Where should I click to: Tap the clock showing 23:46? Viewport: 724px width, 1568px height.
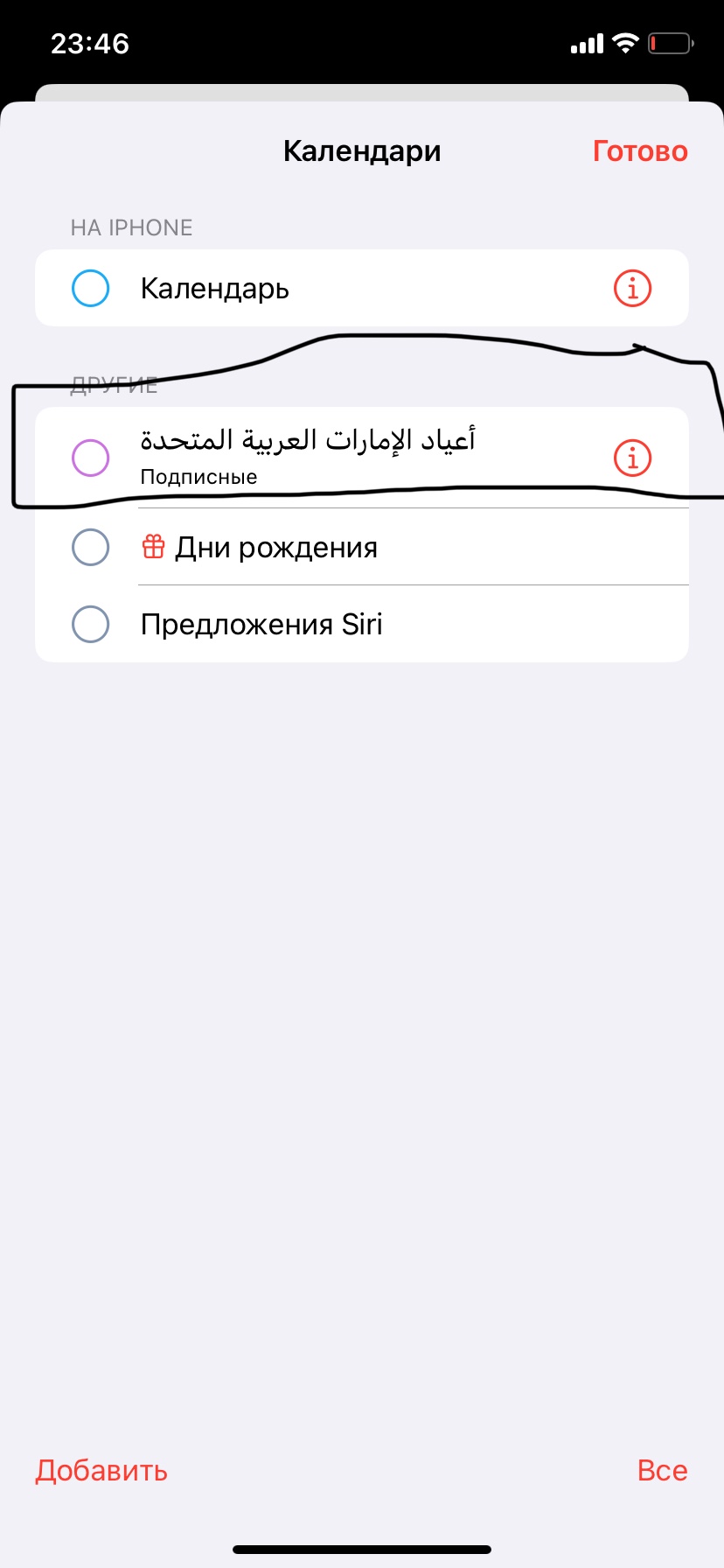pyautogui.click(x=90, y=43)
